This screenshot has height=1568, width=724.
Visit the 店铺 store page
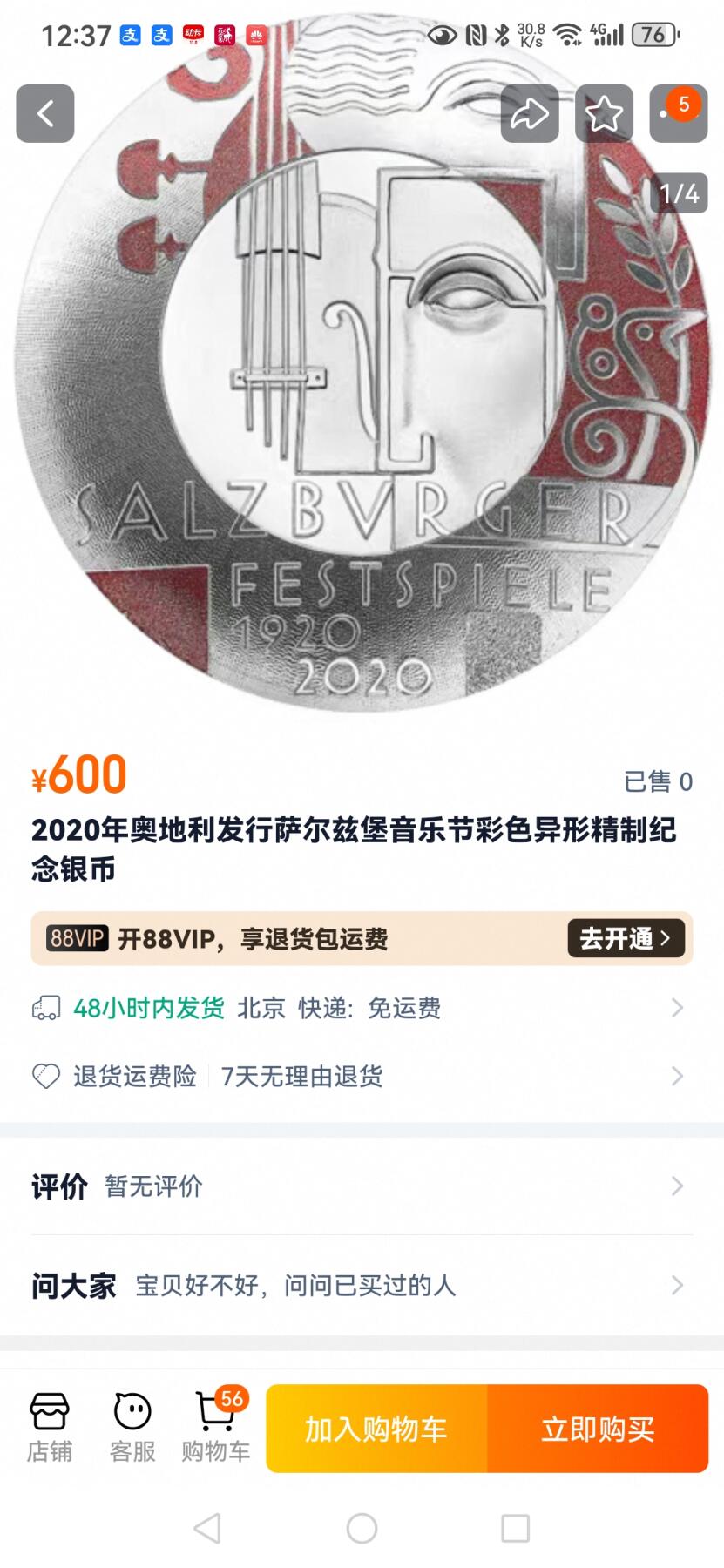50,1429
